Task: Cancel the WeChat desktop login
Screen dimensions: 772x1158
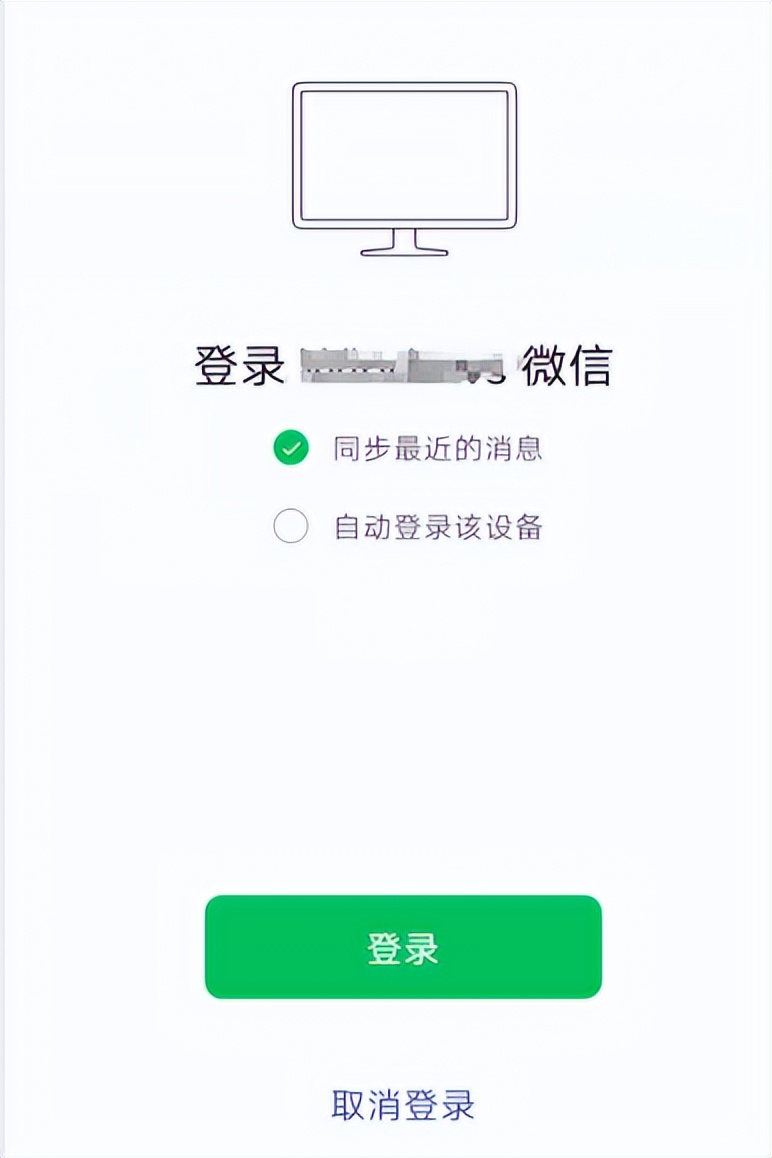Action: [x=402, y=1106]
